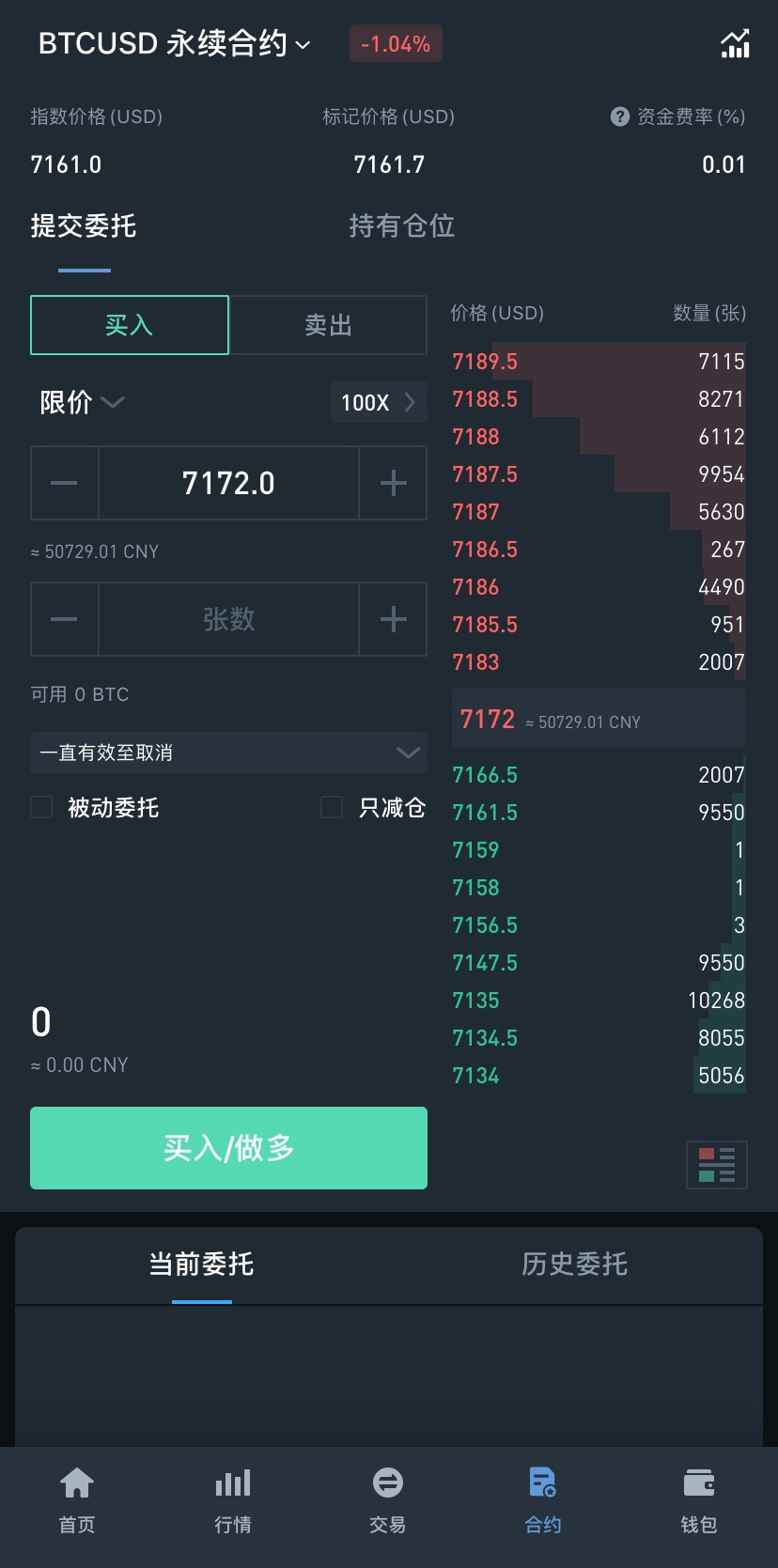
Task: Open the chart icon at top right
Action: pos(734,44)
